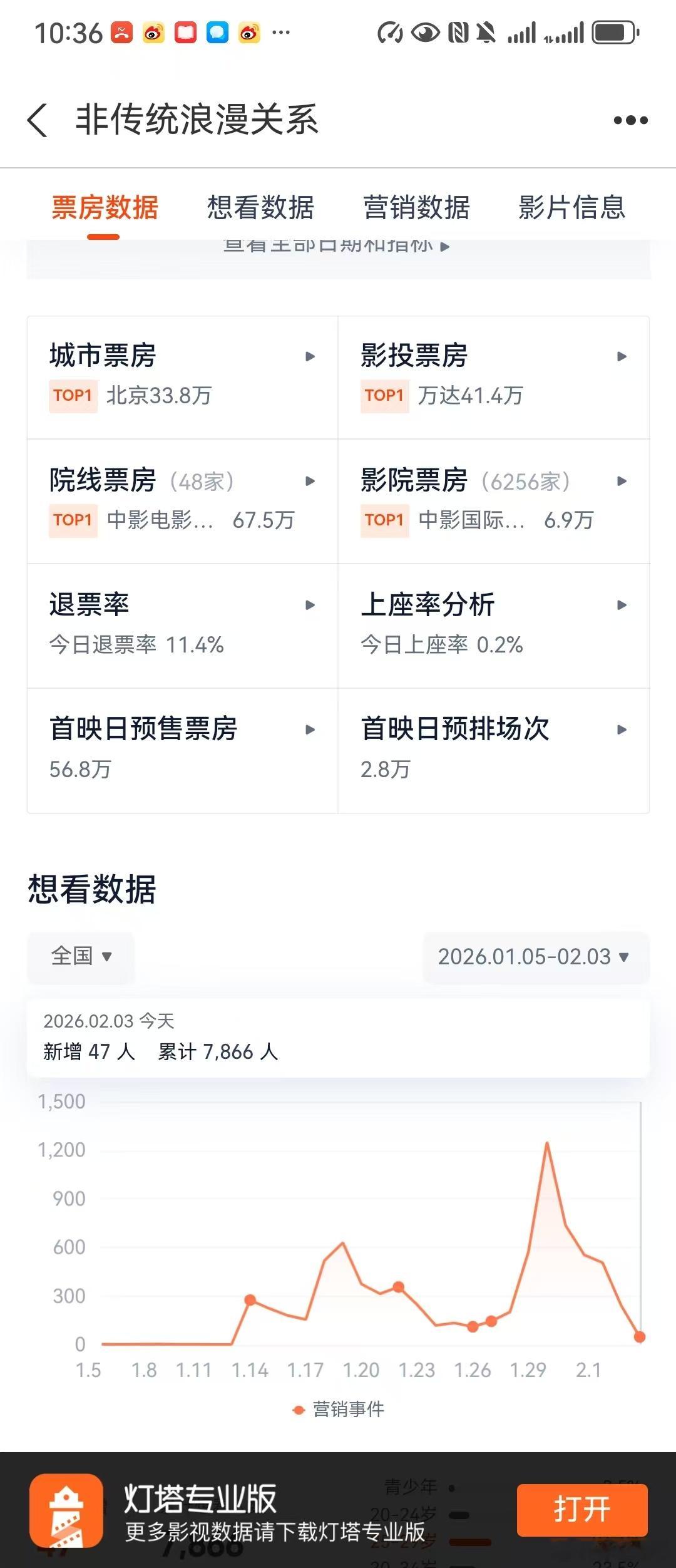This screenshot has width=676, height=1568.
Task: Expand 城市票房 with its chevron
Action: pyautogui.click(x=309, y=358)
